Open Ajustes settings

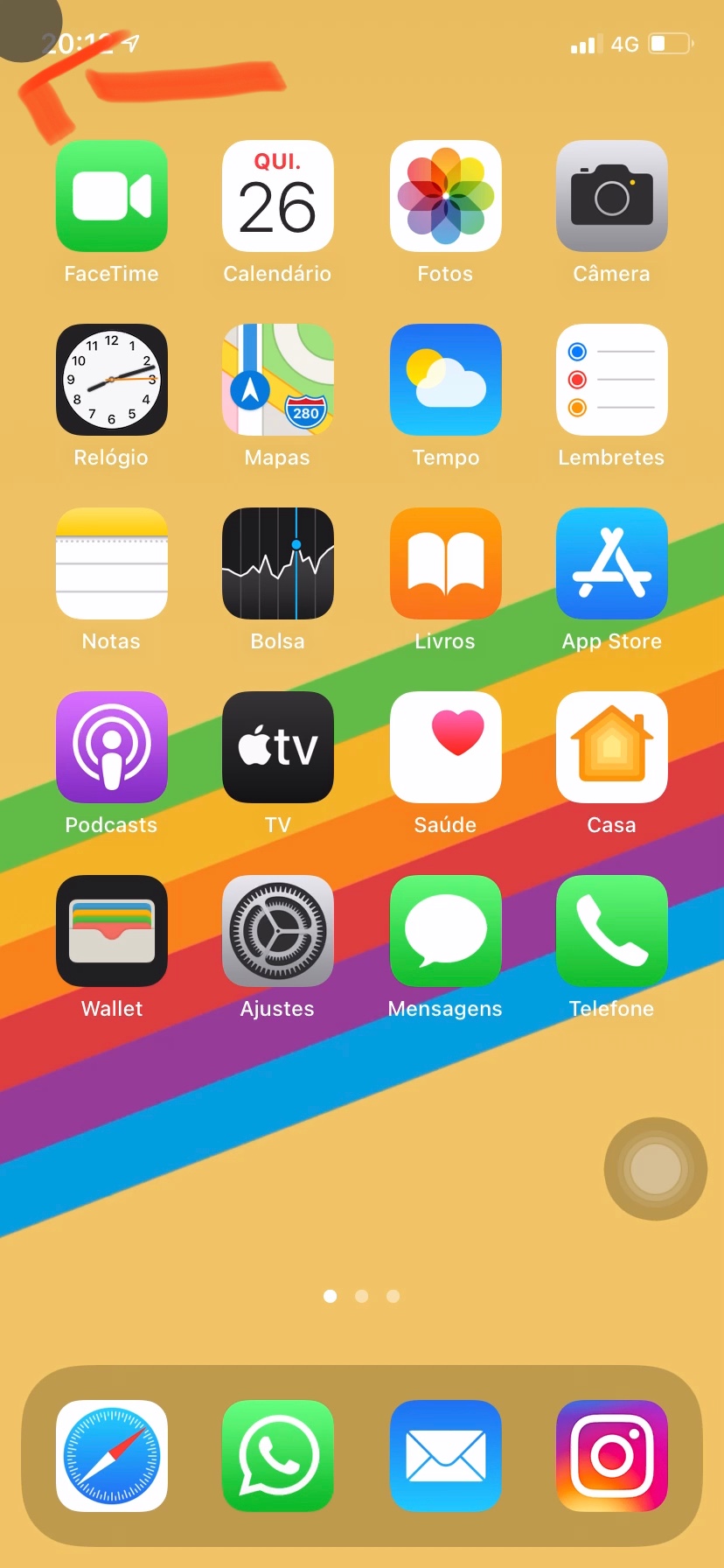[277, 931]
